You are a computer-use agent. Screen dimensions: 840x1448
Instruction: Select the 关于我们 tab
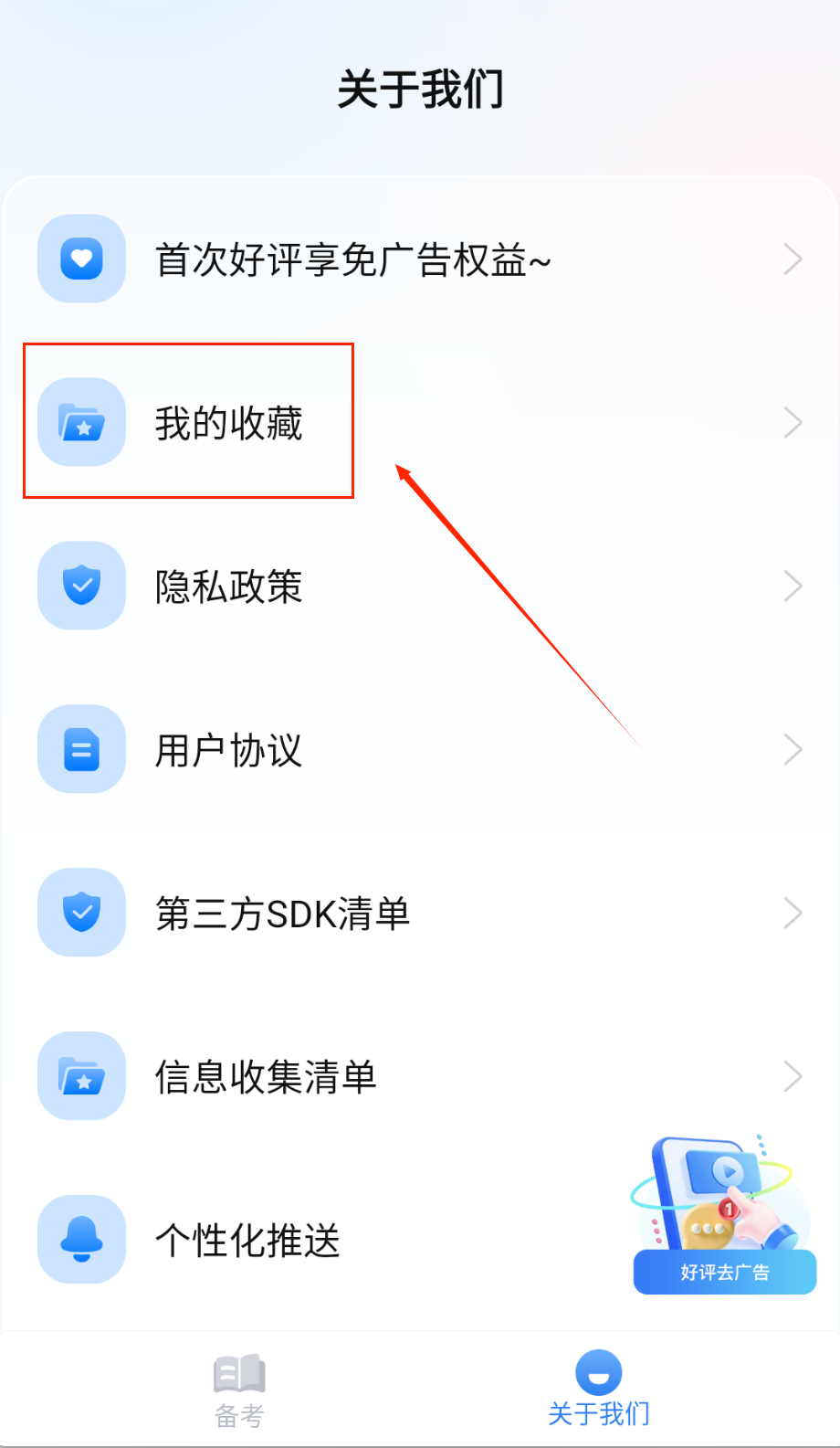click(x=599, y=1390)
